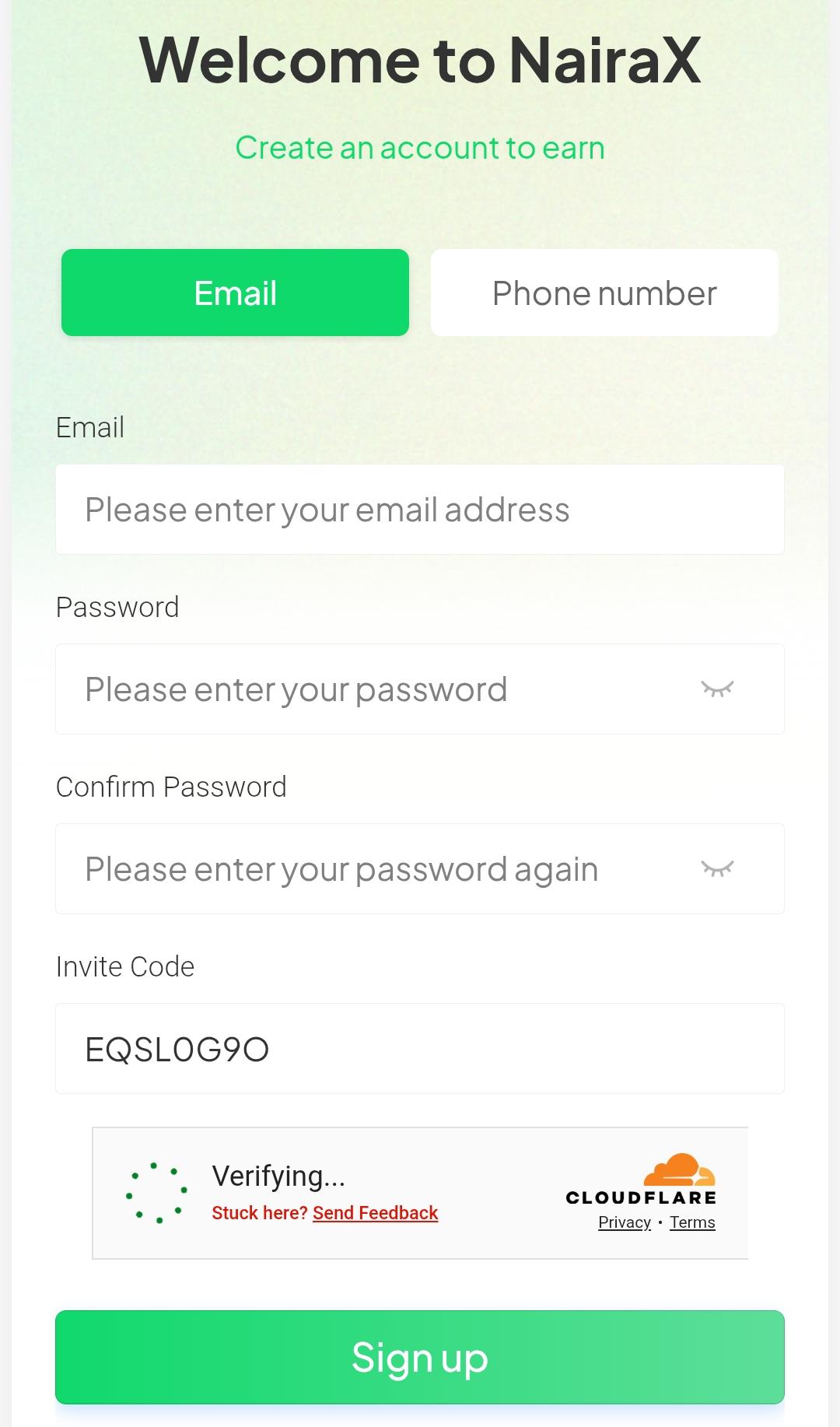Click the Cloudflare cloud logo
840x1427 pixels.
pyautogui.click(x=678, y=1171)
